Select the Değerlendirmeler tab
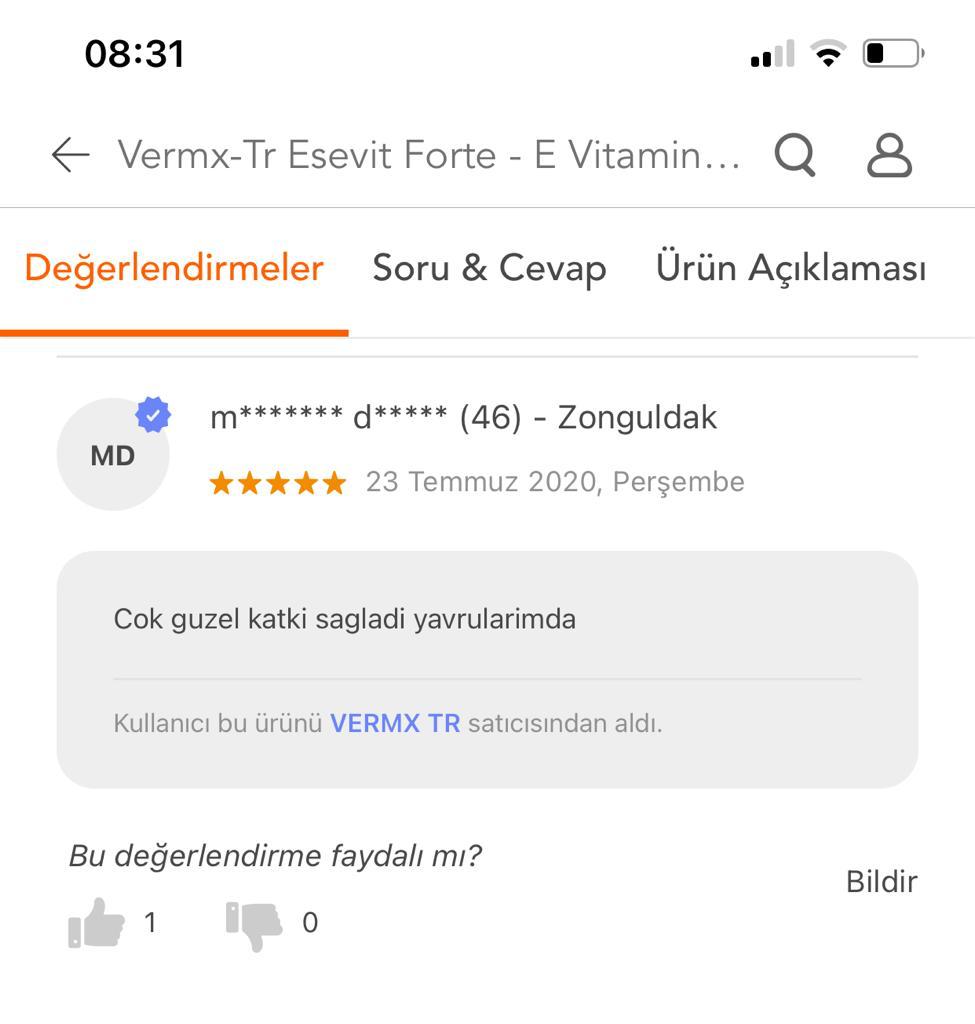Image resolution: width=975 pixels, height=1024 pixels. coord(174,268)
